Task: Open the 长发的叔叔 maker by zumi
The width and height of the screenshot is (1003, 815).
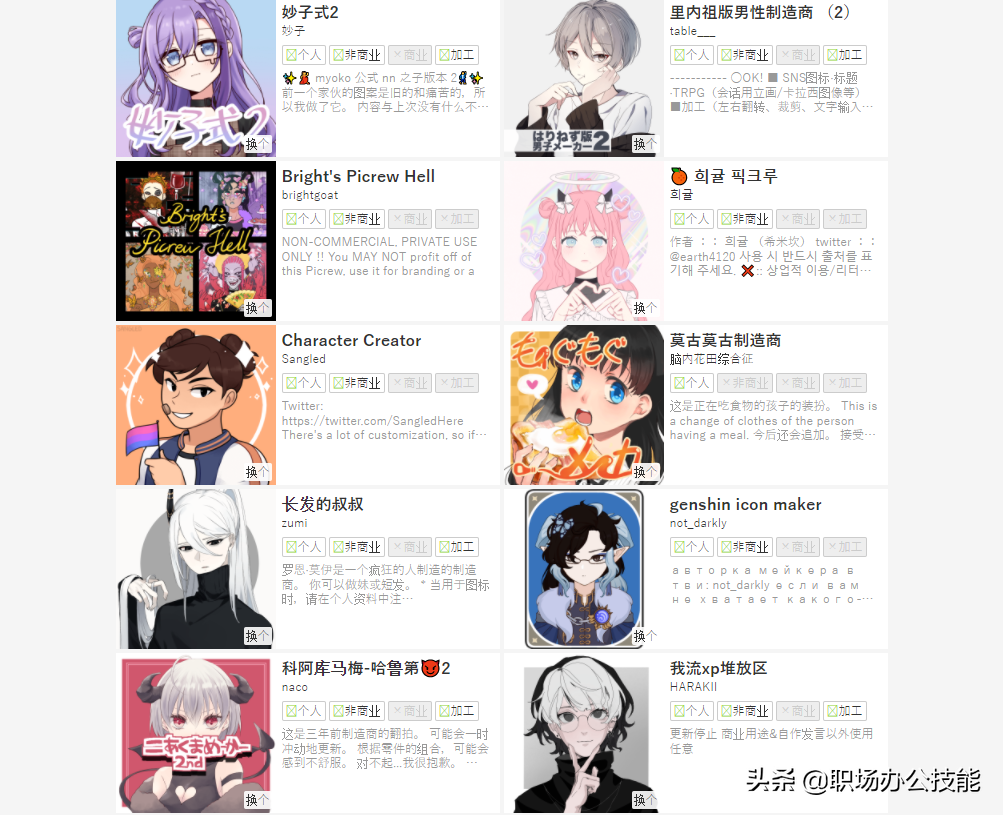Action: pos(322,505)
